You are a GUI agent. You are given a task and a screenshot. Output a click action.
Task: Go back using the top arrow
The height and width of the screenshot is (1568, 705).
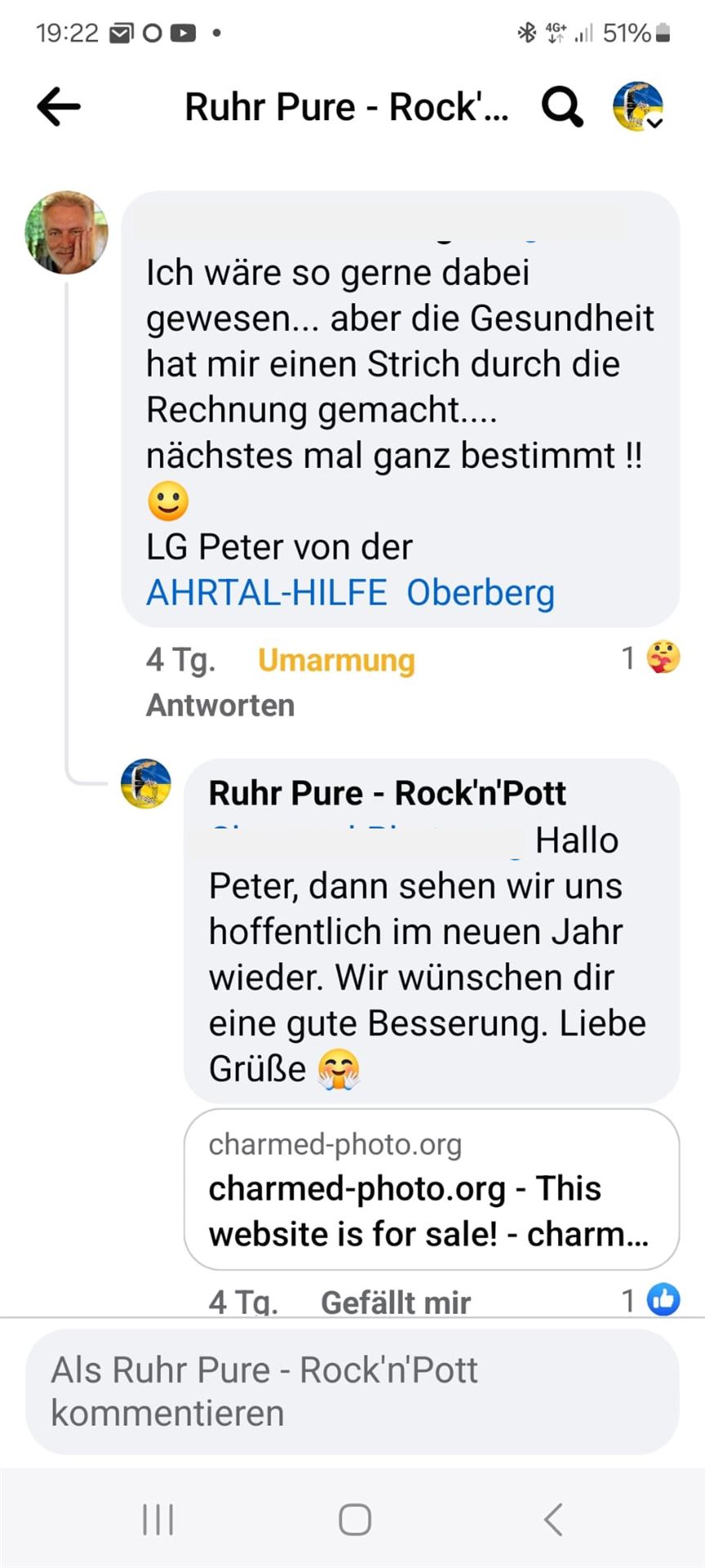click(x=59, y=107)
